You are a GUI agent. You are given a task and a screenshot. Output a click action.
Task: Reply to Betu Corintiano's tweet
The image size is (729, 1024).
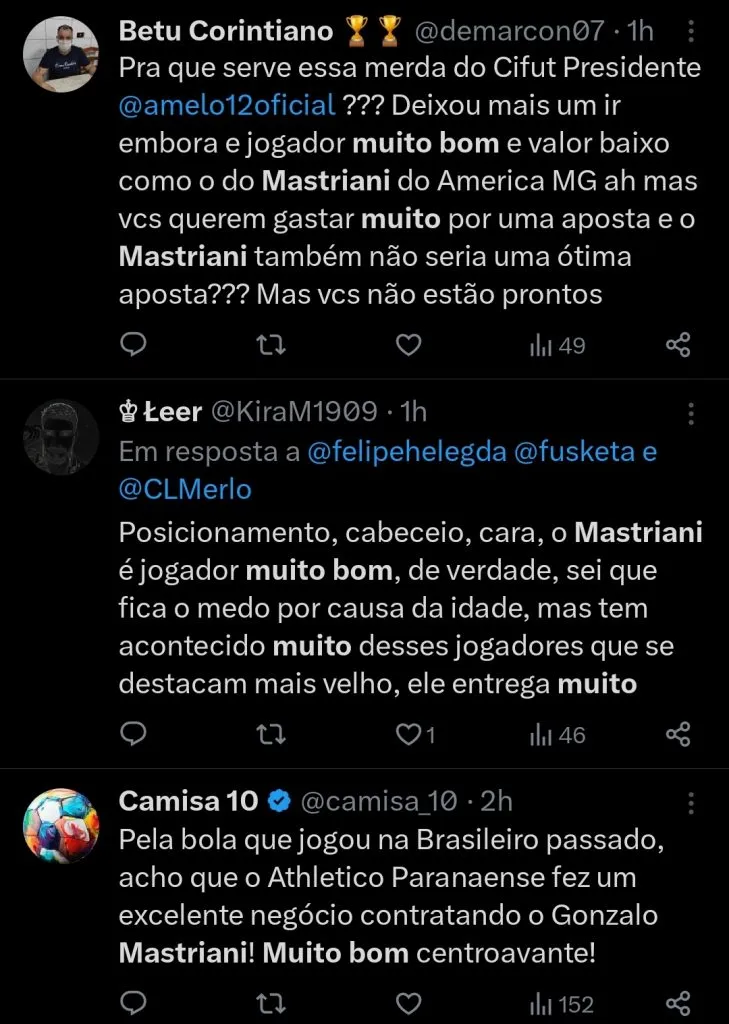pos(133,344)
